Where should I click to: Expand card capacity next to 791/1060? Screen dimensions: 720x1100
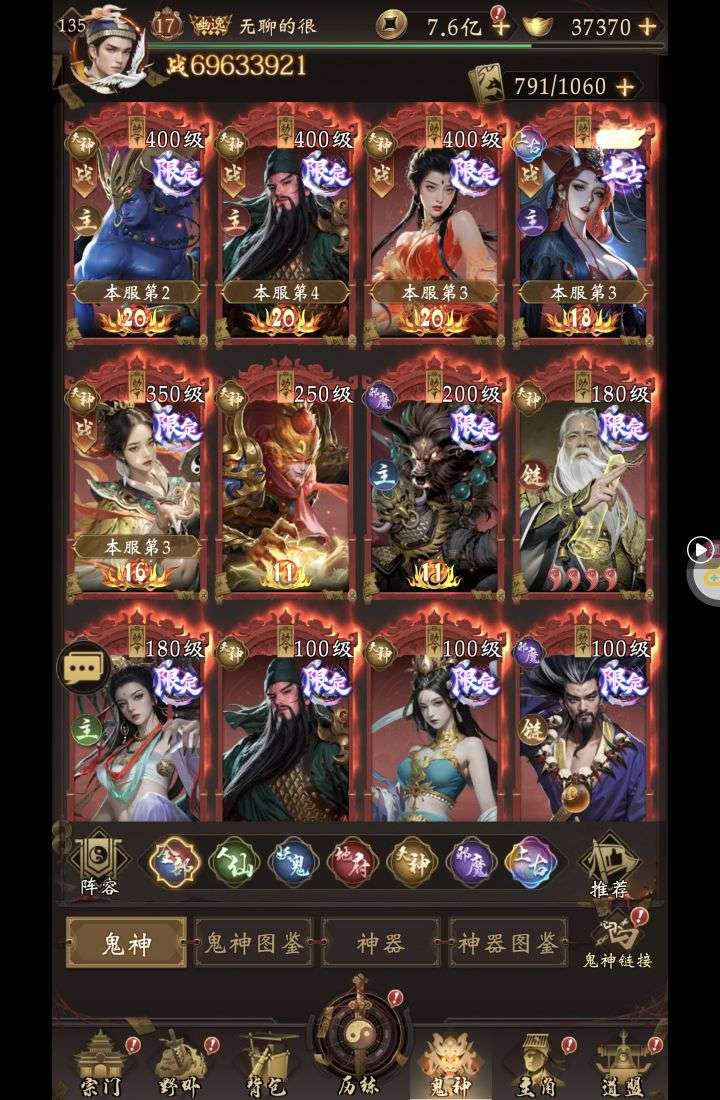pos(625,87)
